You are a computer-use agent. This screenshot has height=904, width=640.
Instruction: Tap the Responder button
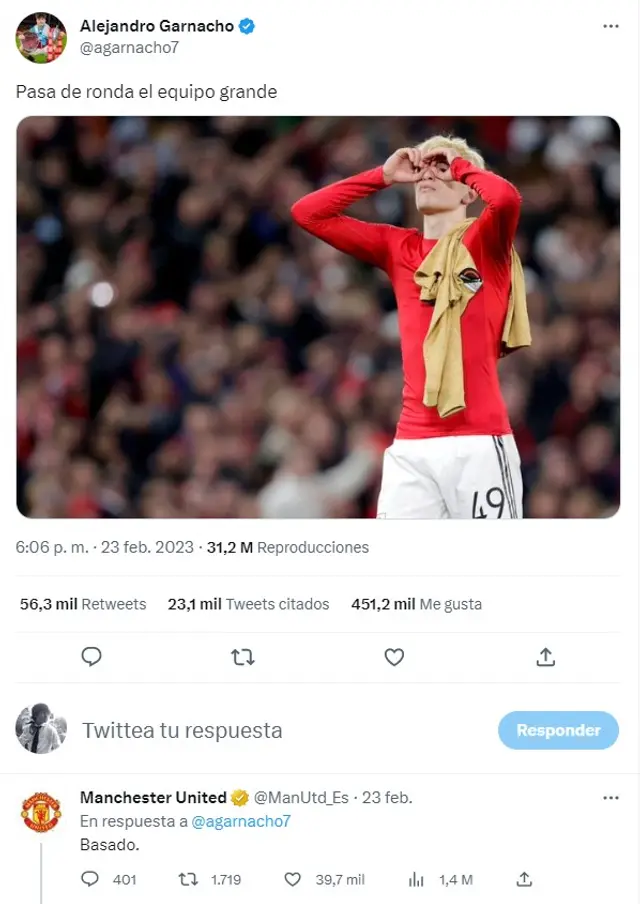[x=558, y=730]
